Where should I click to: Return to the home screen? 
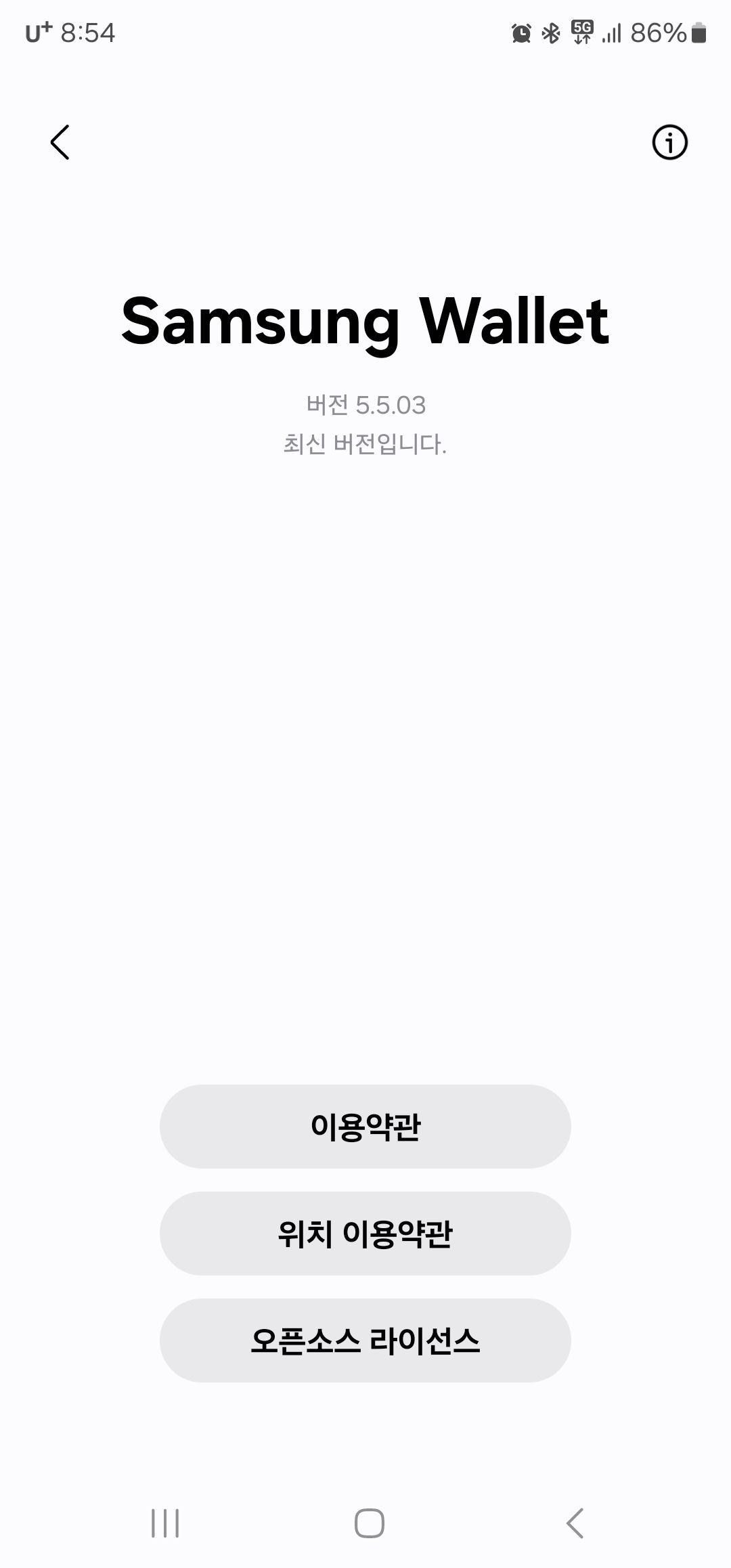point(370,1523)
